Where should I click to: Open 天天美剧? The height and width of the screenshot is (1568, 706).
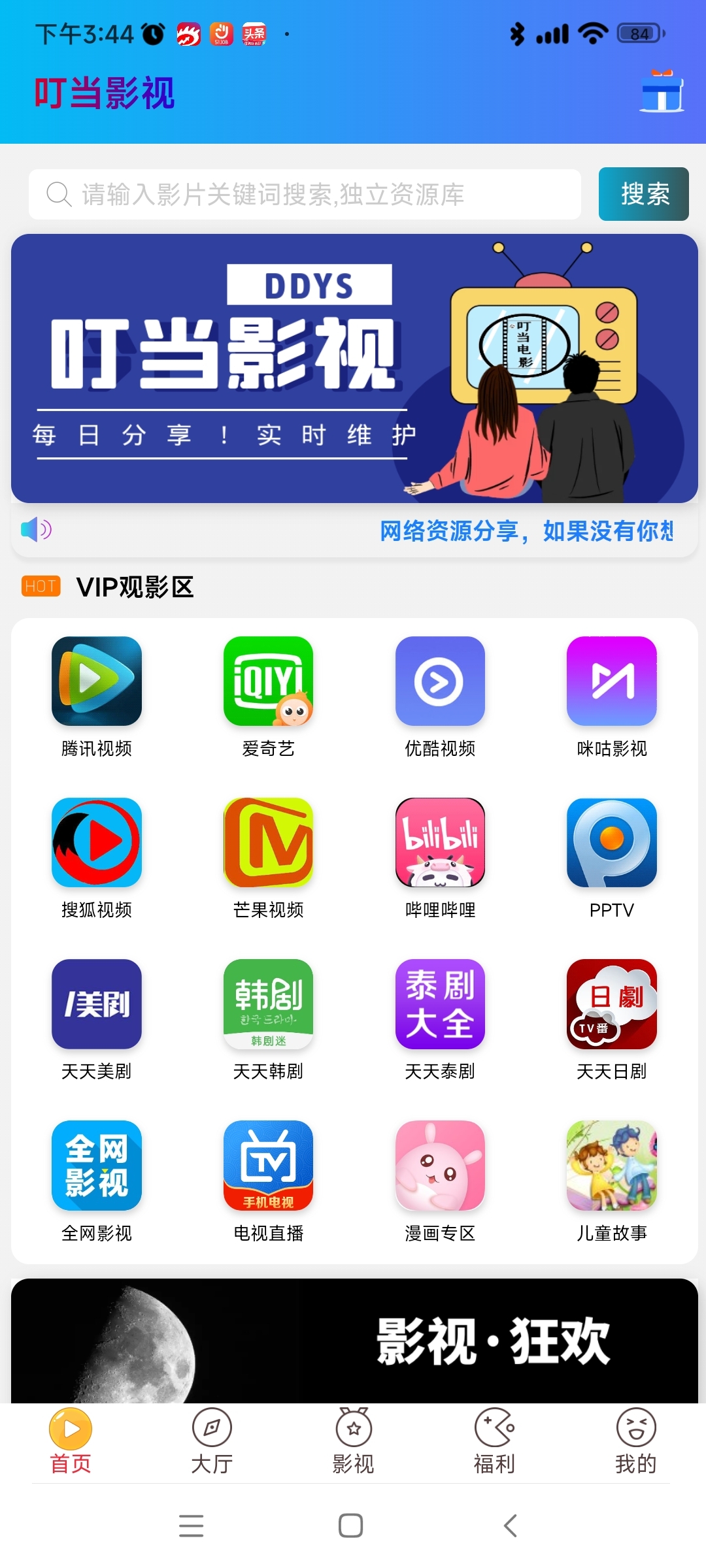97,1004
